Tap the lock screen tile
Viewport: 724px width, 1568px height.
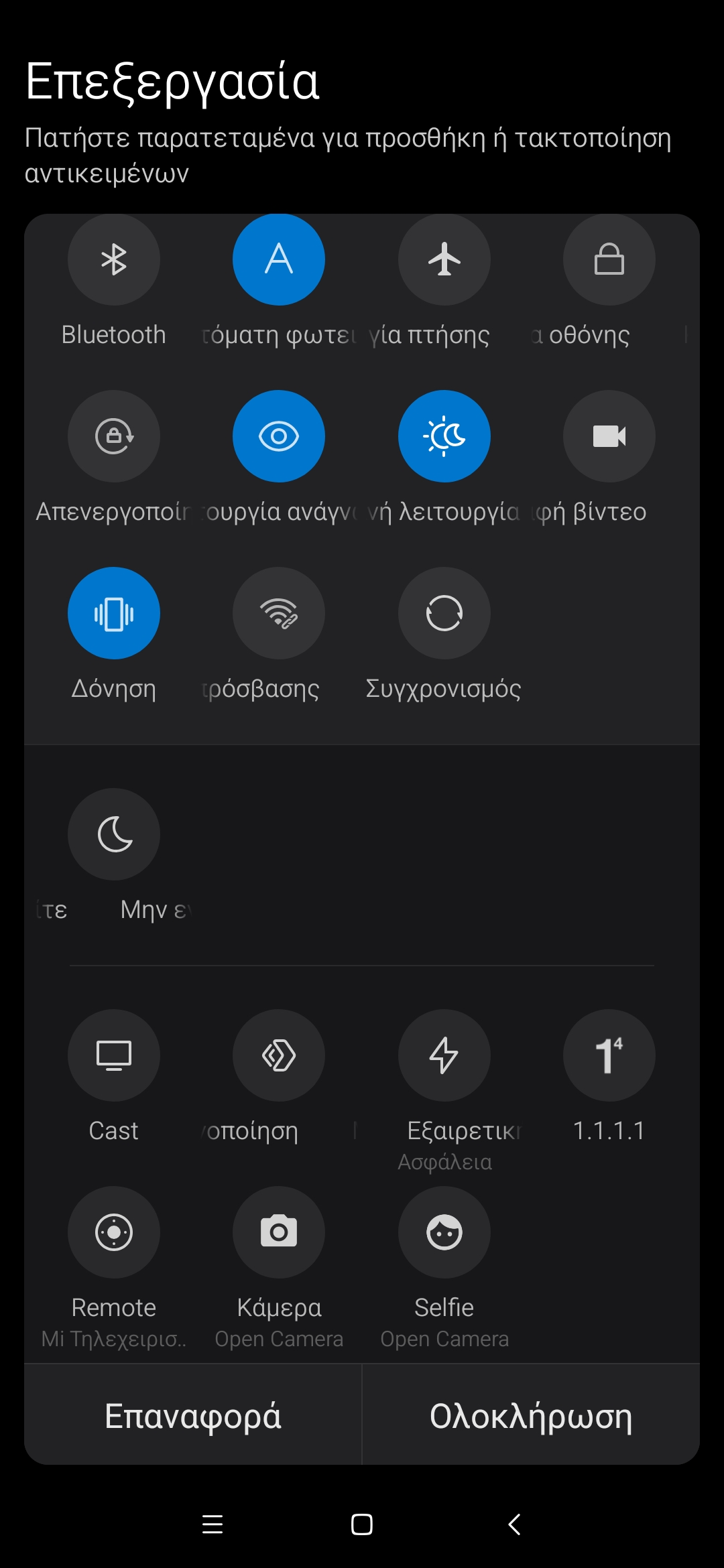pos(609,260)
